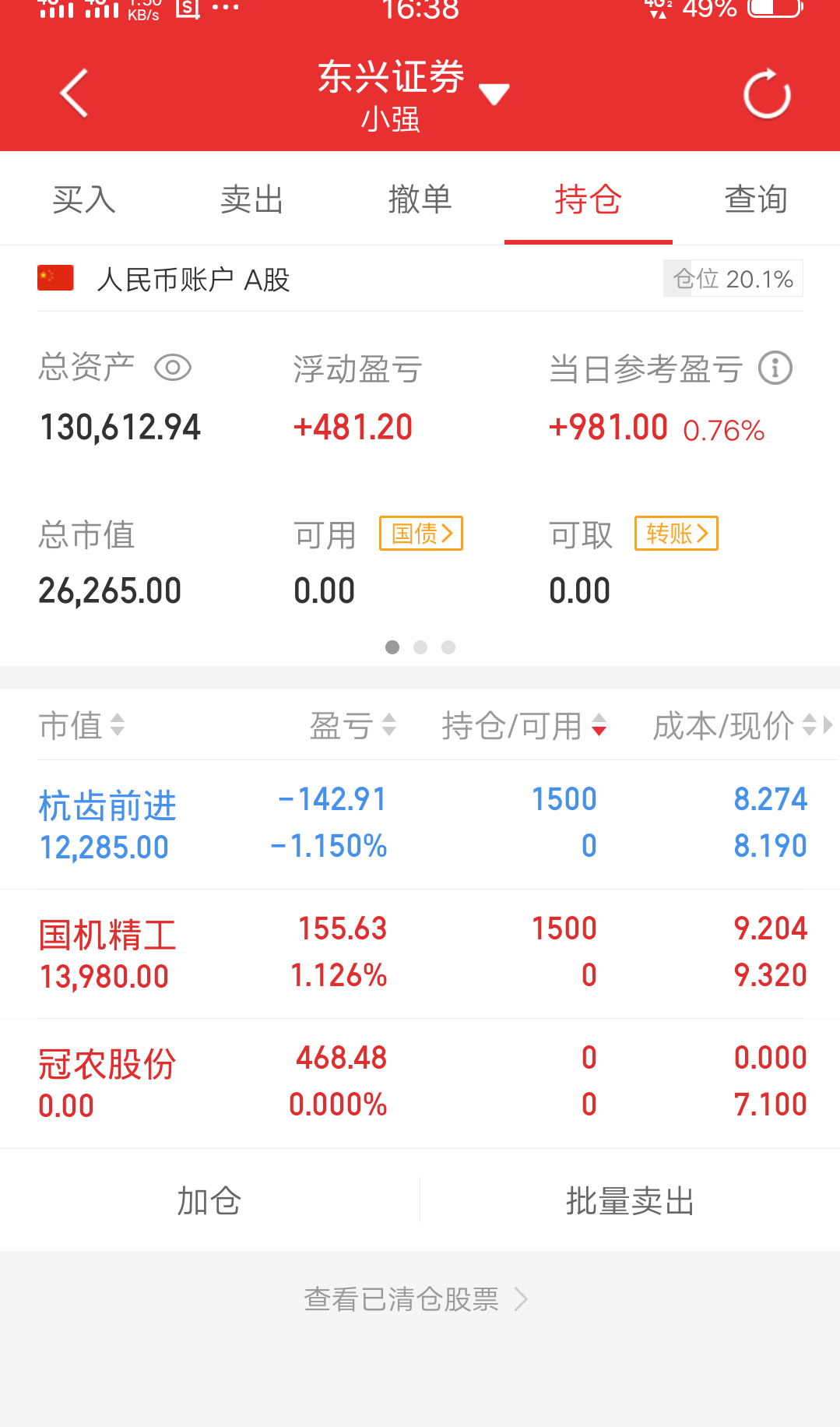Open the info tooltip beside 当日参考盈亏
The image size is (840, 1427).
(x=776, y=368)
